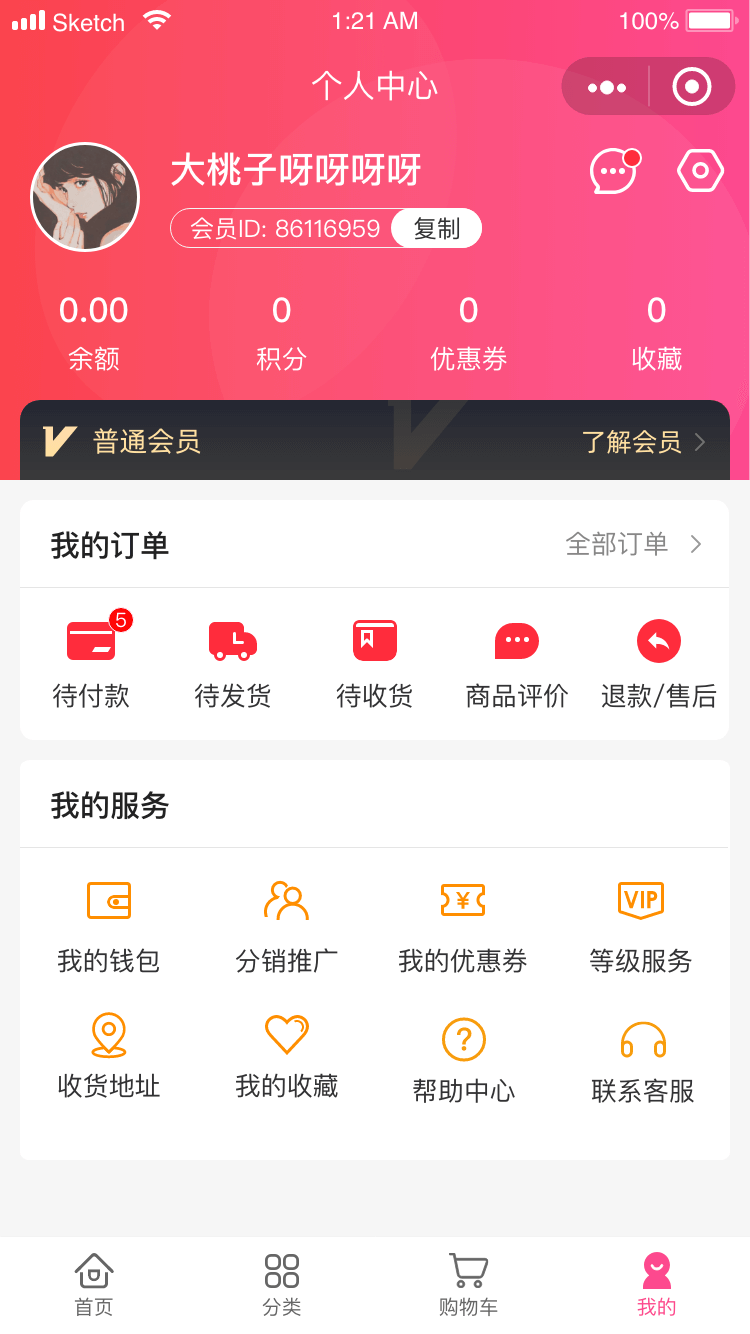Open 收货地址 shipping addresses
The width and height of the screenshot is (750, 1334).
click(x=109, y=1055)
